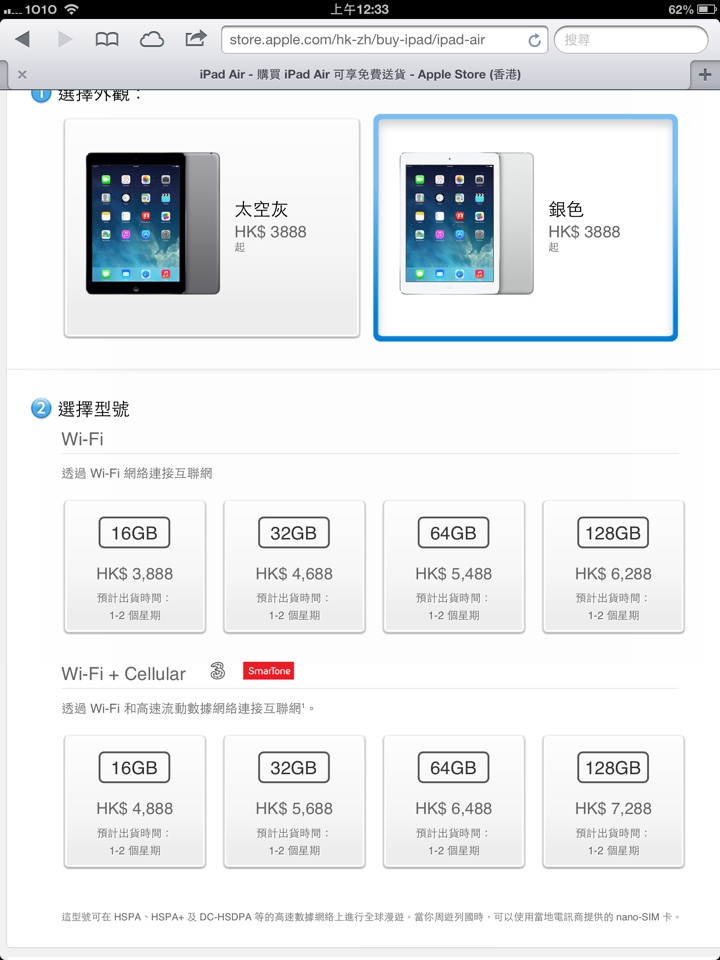Close the iPad Air tab

(22, 74)
